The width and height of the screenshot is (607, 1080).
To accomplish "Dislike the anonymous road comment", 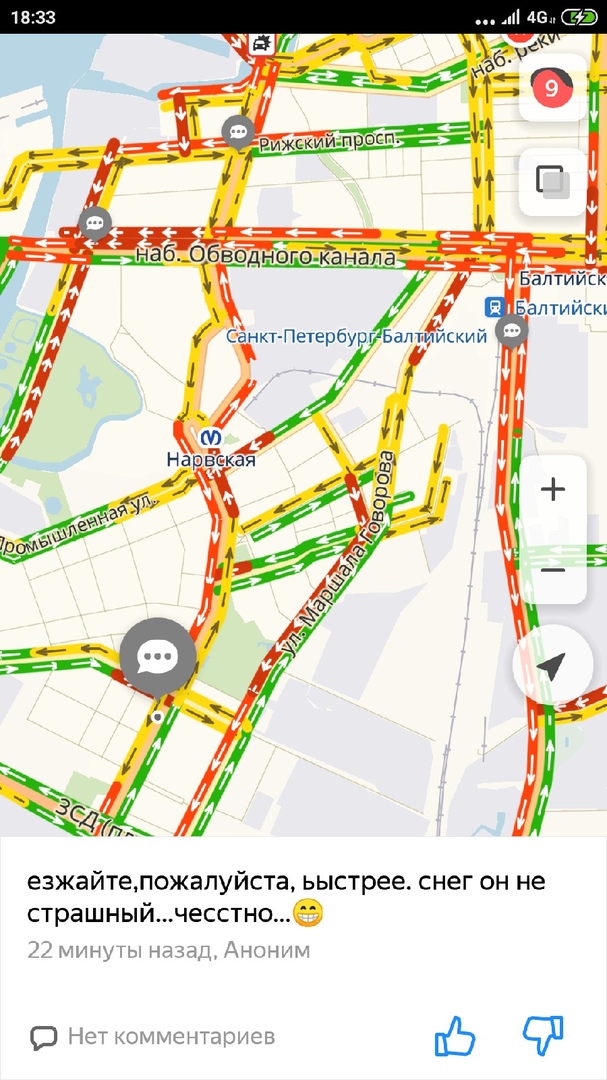I will point(543,1036).
